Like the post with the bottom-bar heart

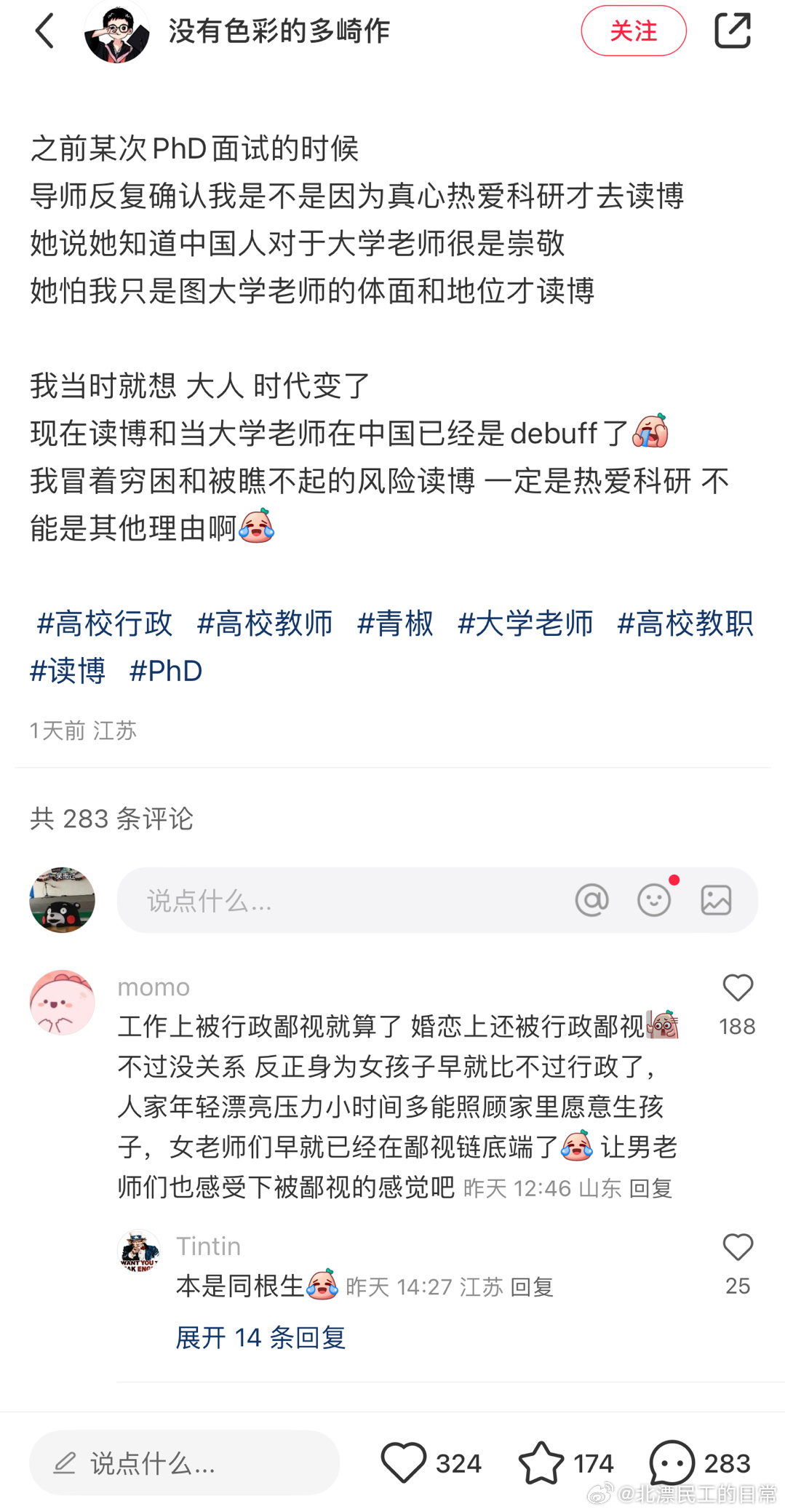(404, 1463)
